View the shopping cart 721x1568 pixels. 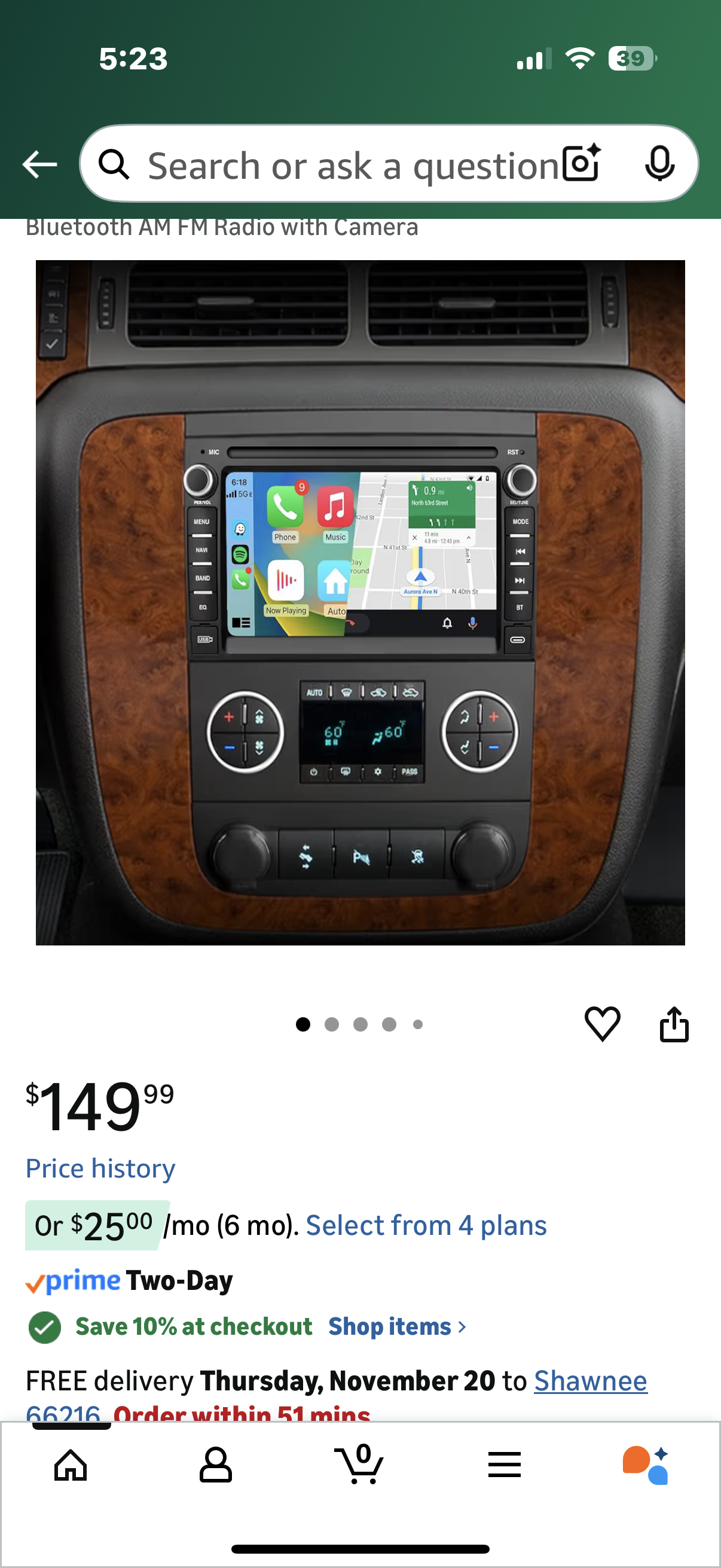(359, 1465)
